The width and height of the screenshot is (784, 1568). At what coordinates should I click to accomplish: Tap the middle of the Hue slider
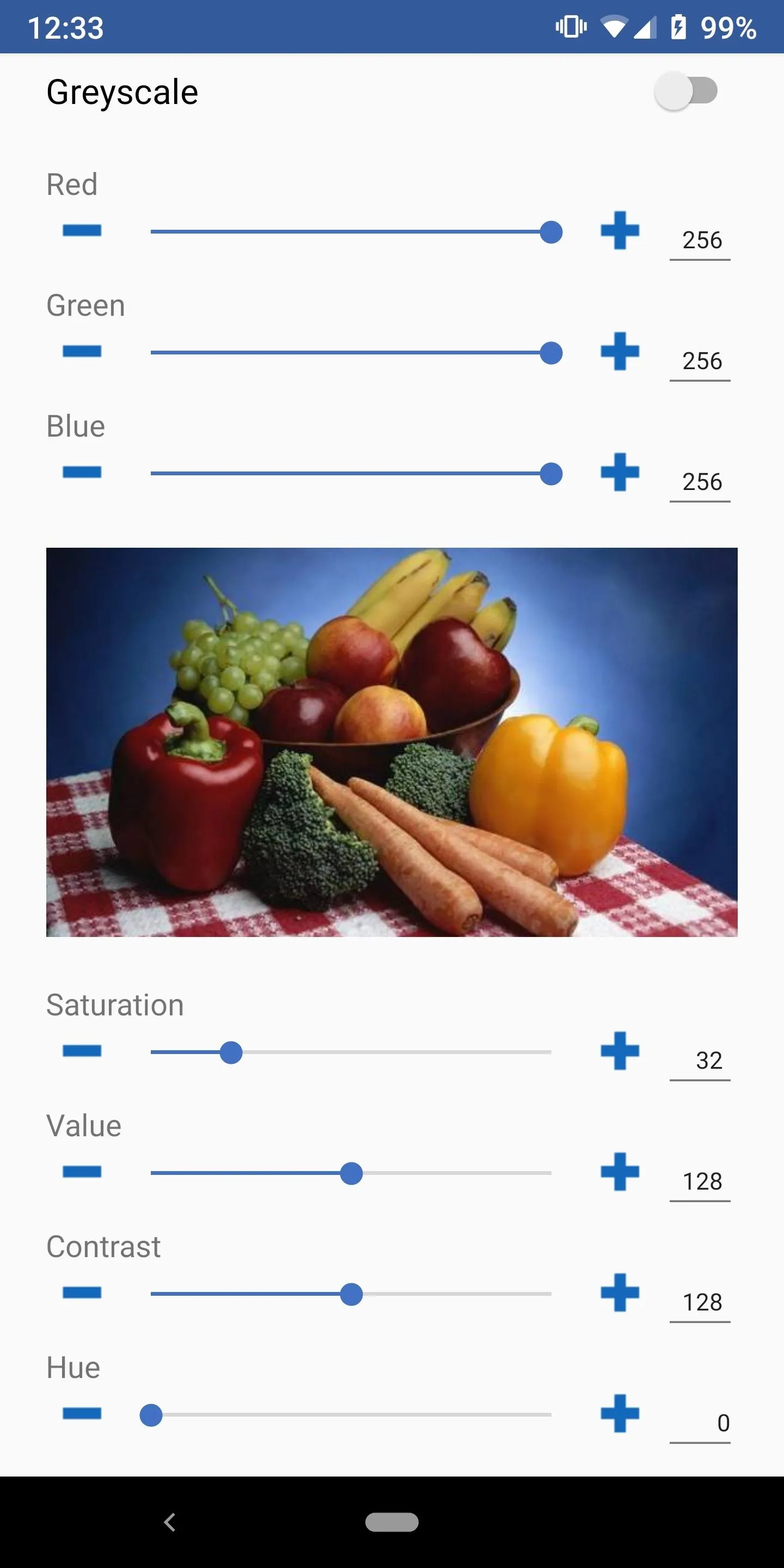[351, 1414]
